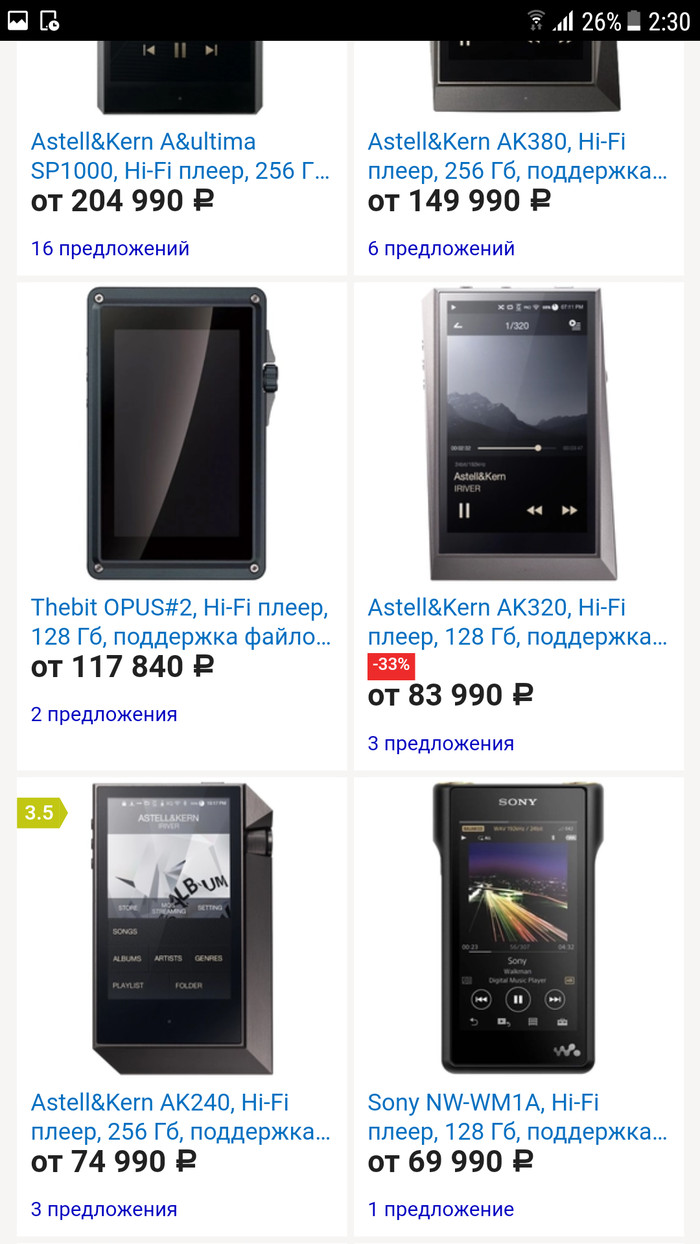
Task: Open the Astell&Kern AK240 product title
Action: pyautogui.click(x=180, y=1117)
